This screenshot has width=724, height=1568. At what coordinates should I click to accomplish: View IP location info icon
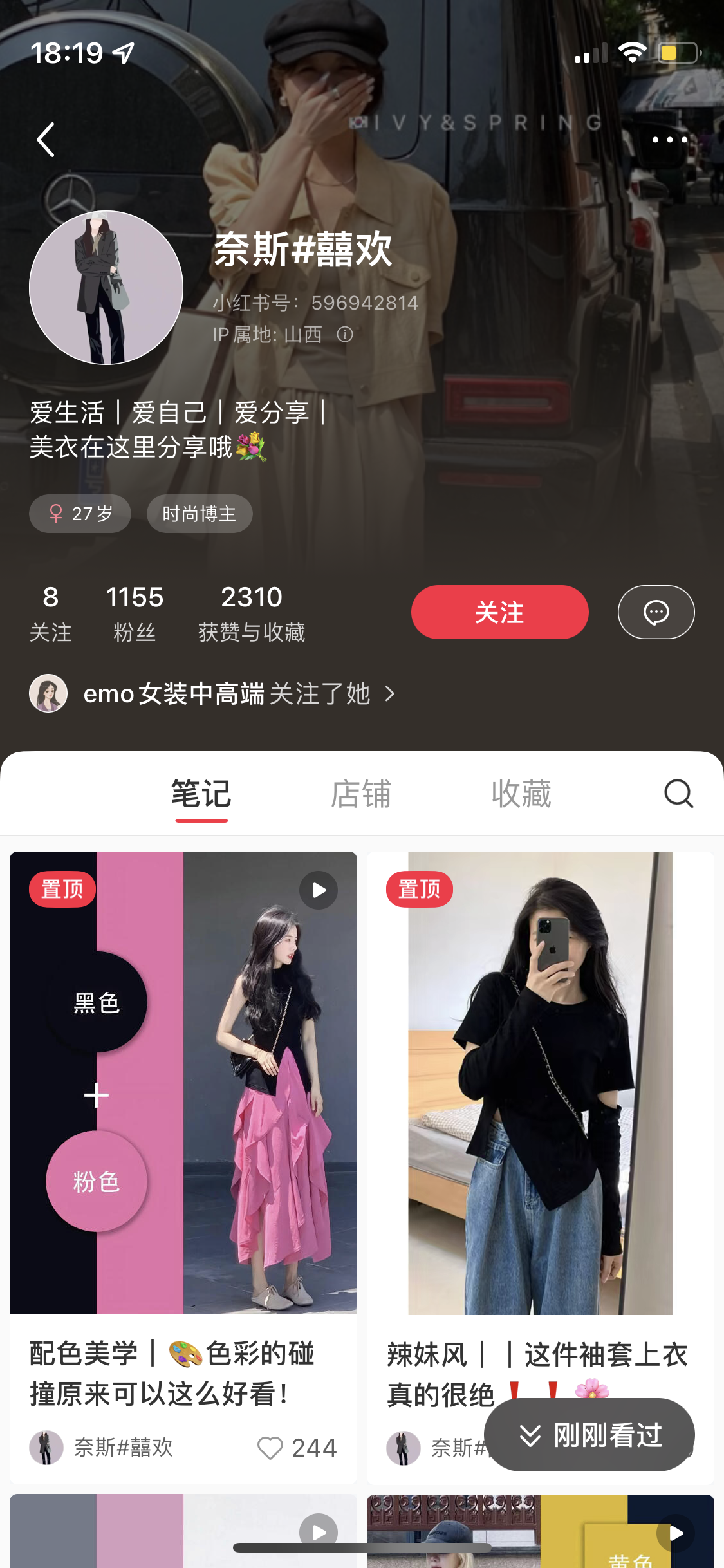pos(345,334)
